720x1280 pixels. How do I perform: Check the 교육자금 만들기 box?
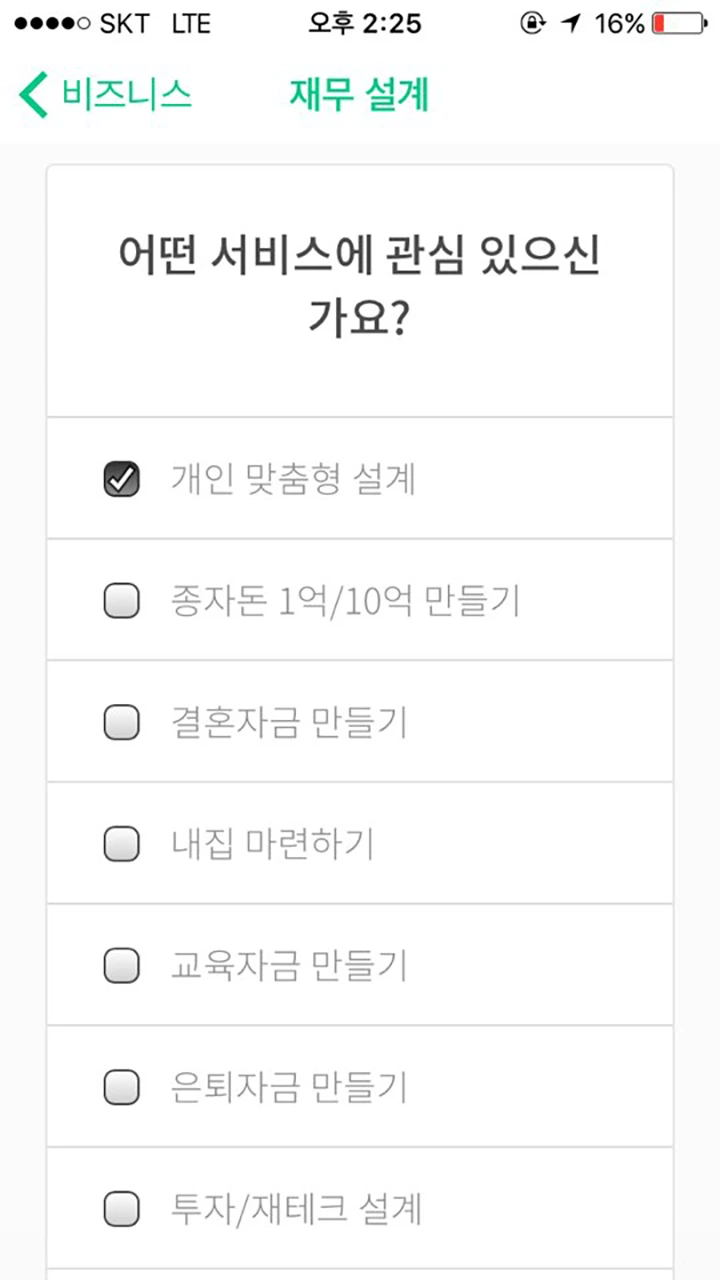tap(121, 966)
